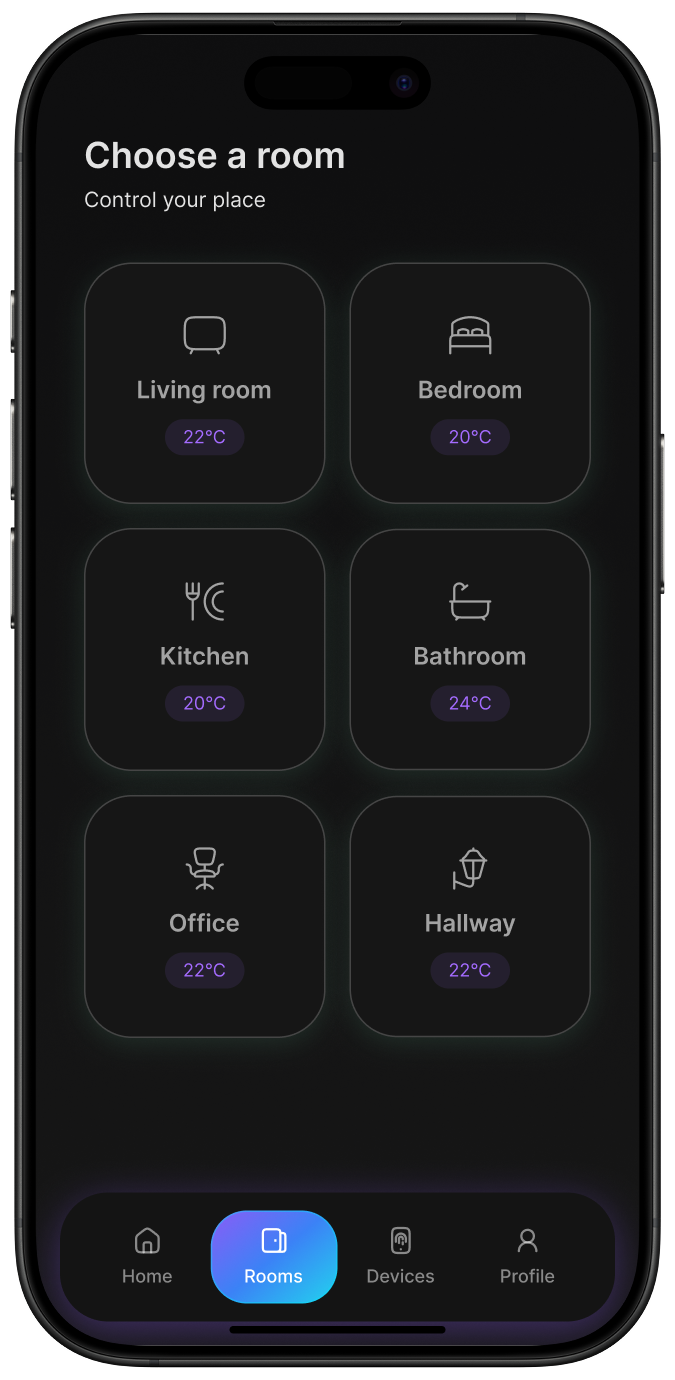
Task: Switch to the Home tab
Action: pos(147,1256)
